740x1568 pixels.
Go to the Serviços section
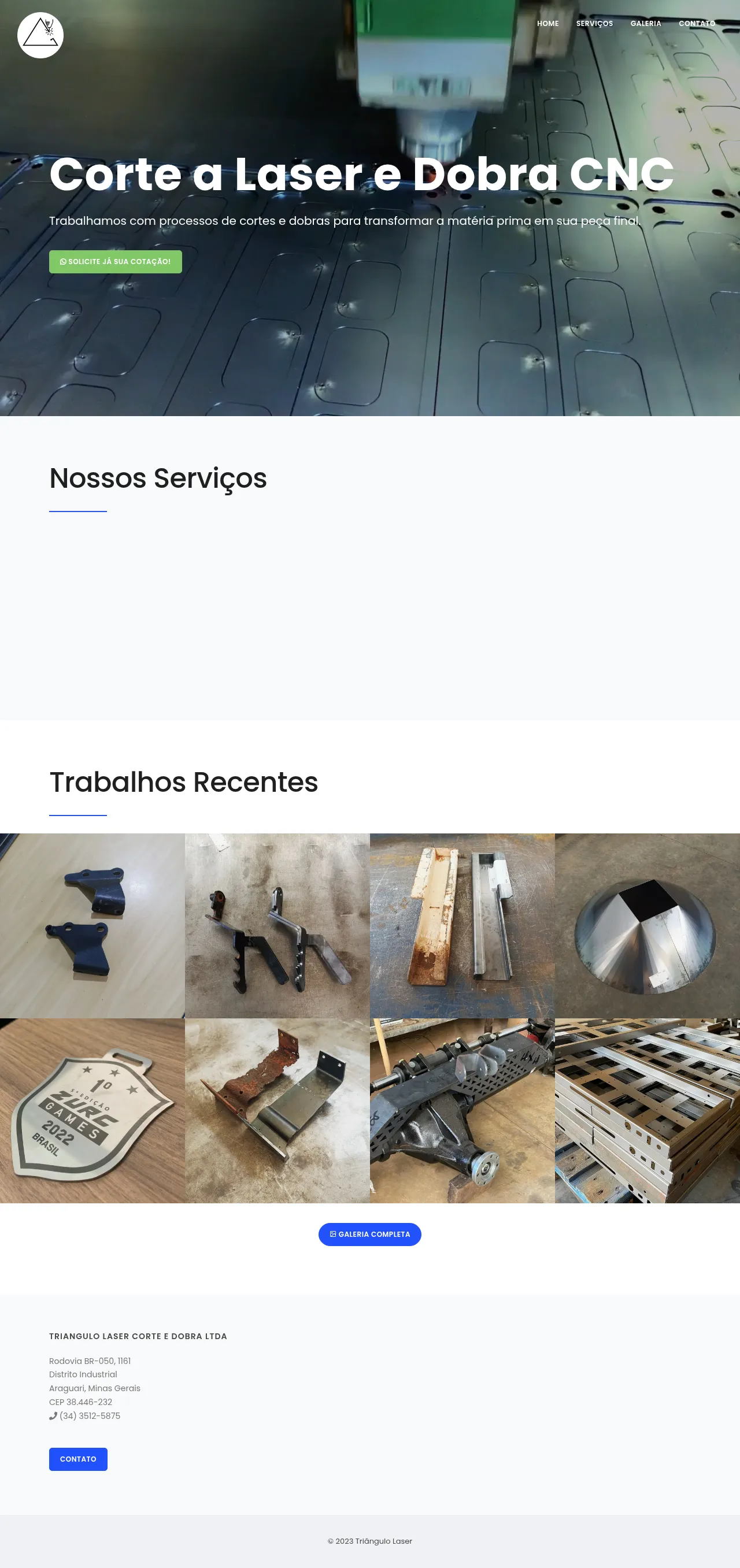594,24
